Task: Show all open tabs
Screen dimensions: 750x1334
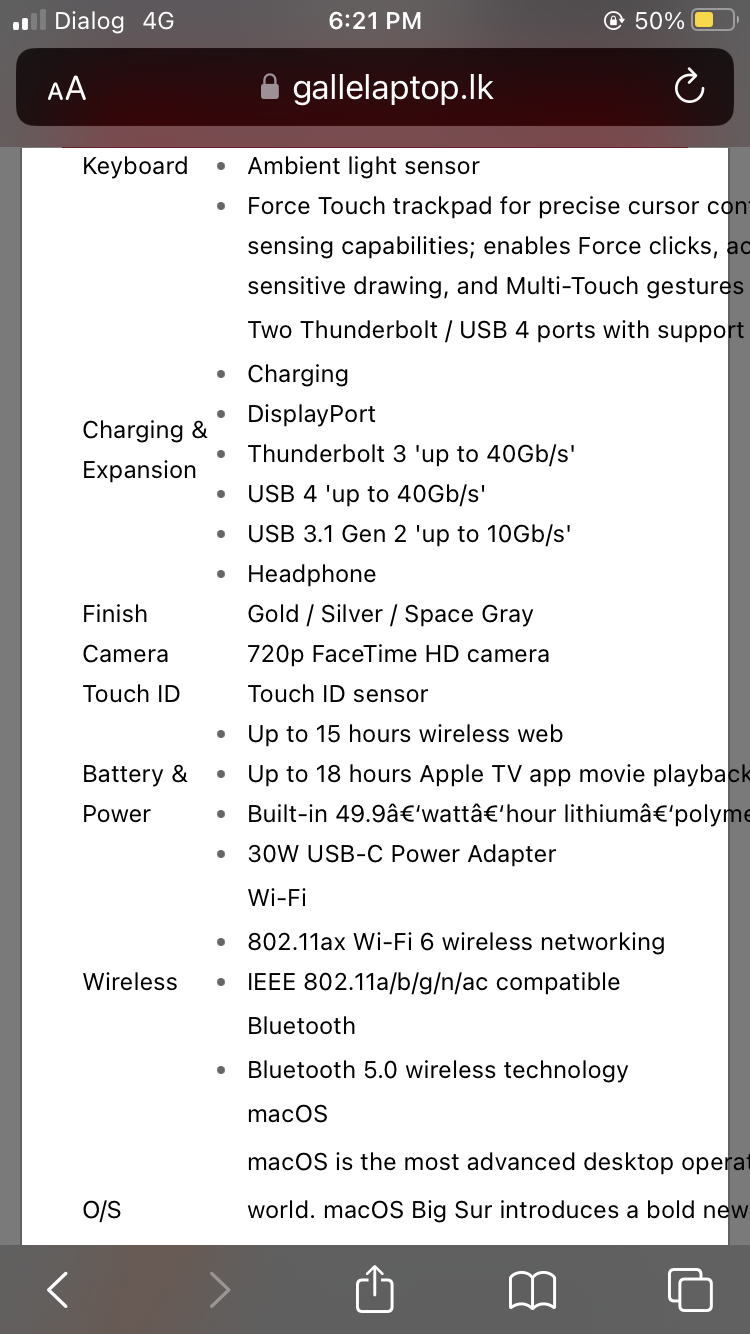Action: tap(690, 1289)
